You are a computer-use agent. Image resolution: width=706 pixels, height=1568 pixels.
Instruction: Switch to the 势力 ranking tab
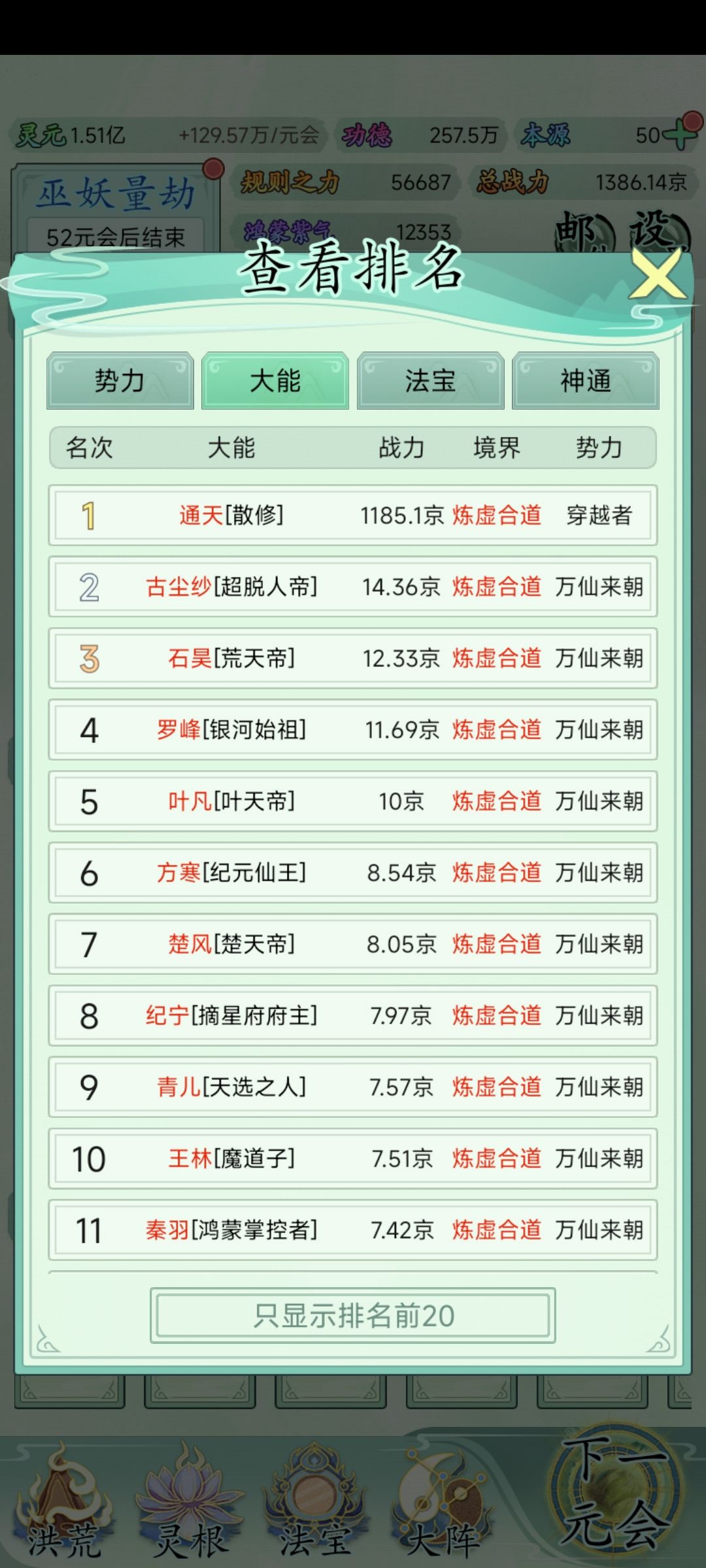tap(120, 380)
